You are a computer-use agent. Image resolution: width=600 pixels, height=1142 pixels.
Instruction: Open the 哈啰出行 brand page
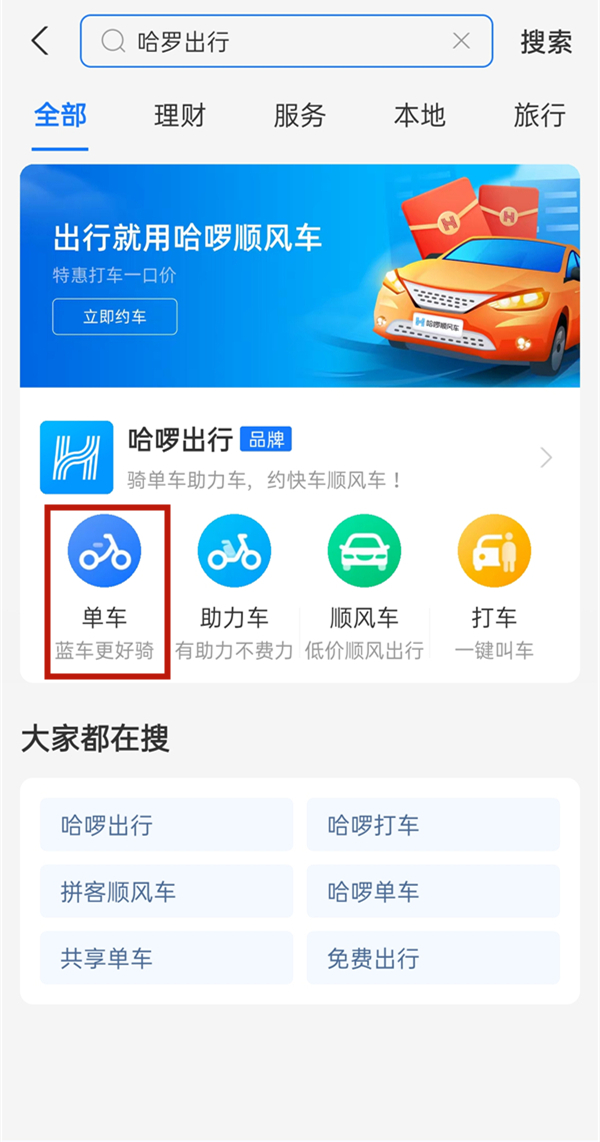point(300,457)
